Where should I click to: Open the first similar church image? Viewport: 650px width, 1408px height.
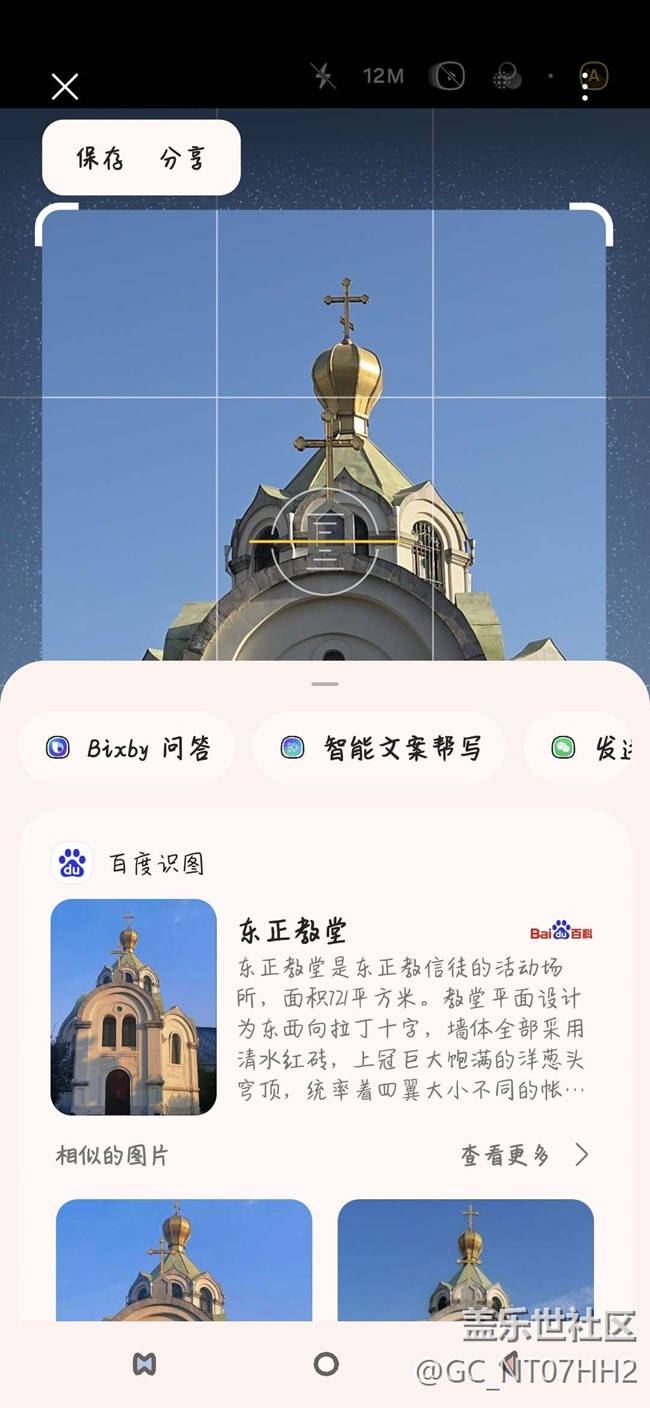[184, 1260]
